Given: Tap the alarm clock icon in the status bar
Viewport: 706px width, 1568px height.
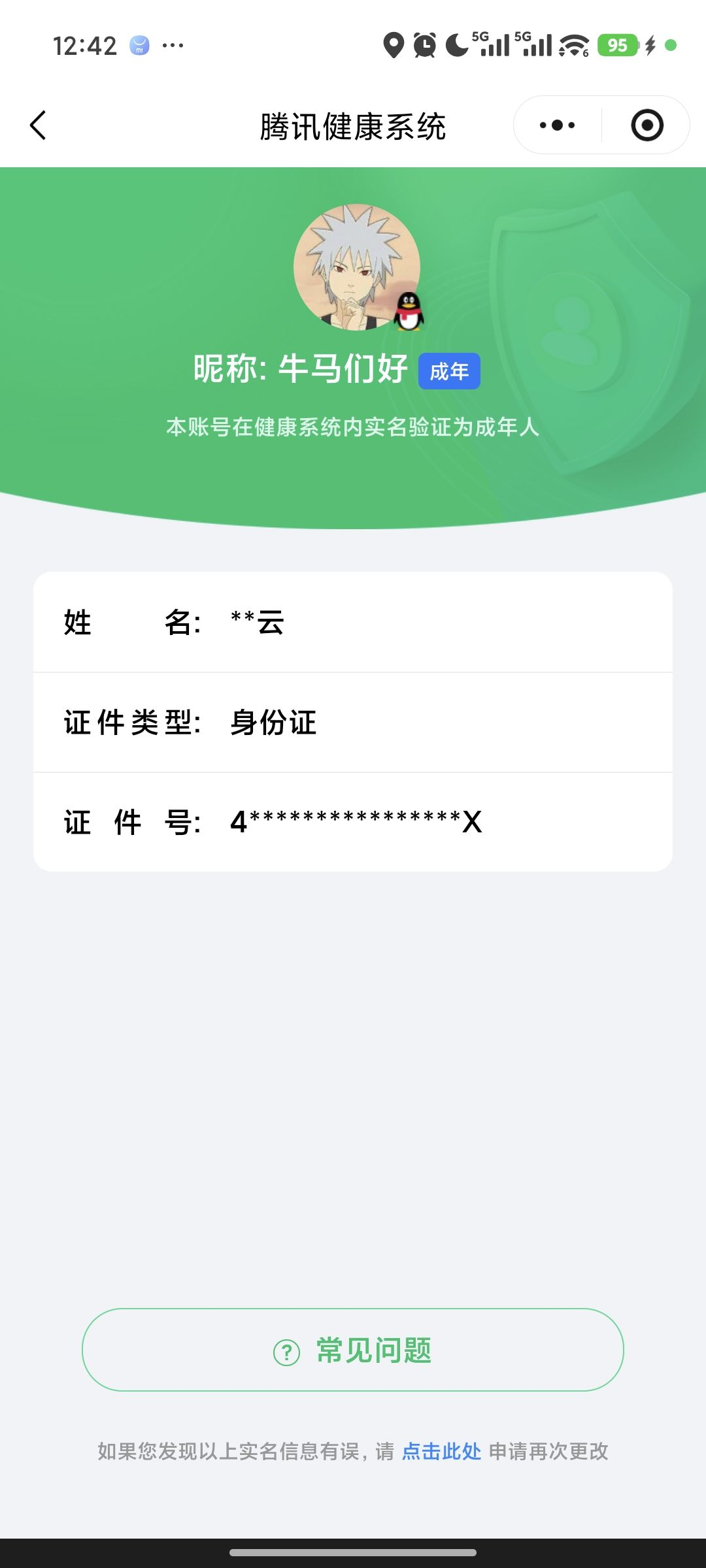Looking at the screenshot, I should 424,44.
